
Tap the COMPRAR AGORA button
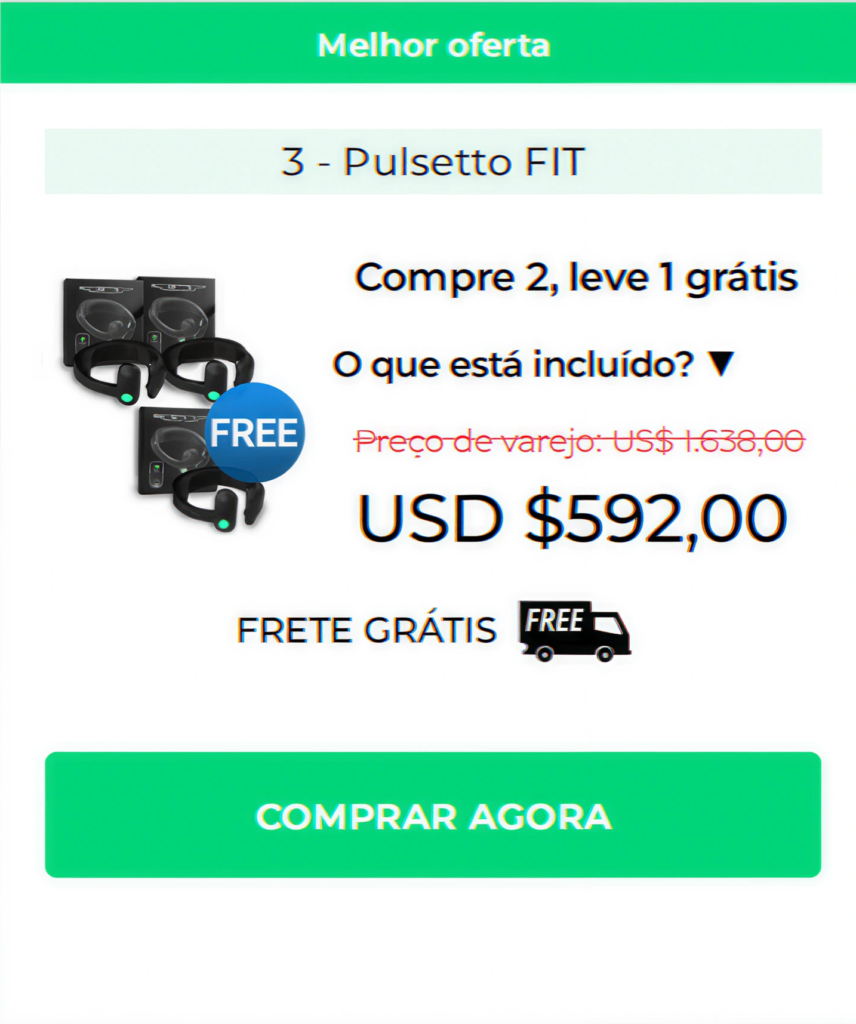(x=433, y=815)
